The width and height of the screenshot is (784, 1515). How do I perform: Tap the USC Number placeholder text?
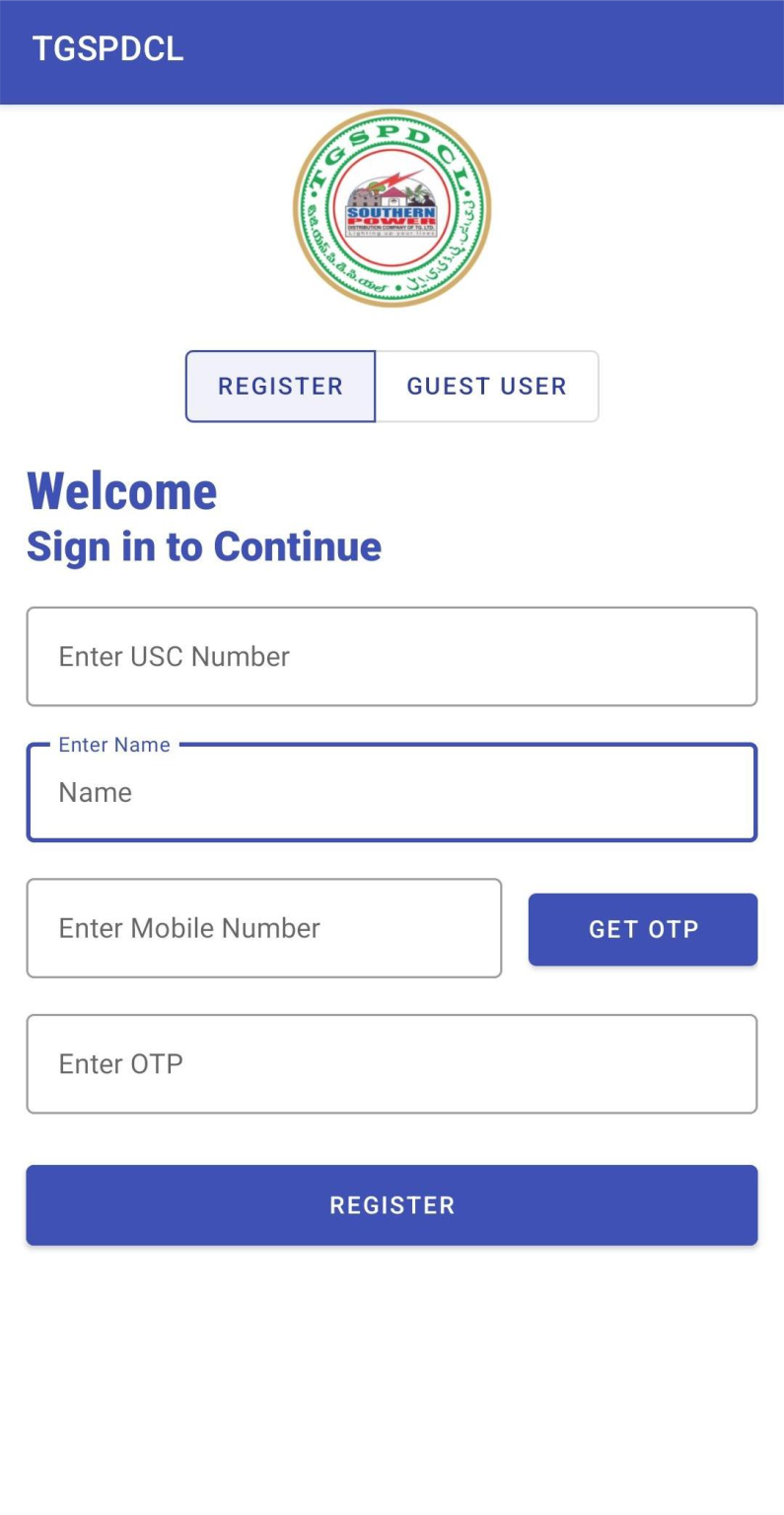click(175, 656)
